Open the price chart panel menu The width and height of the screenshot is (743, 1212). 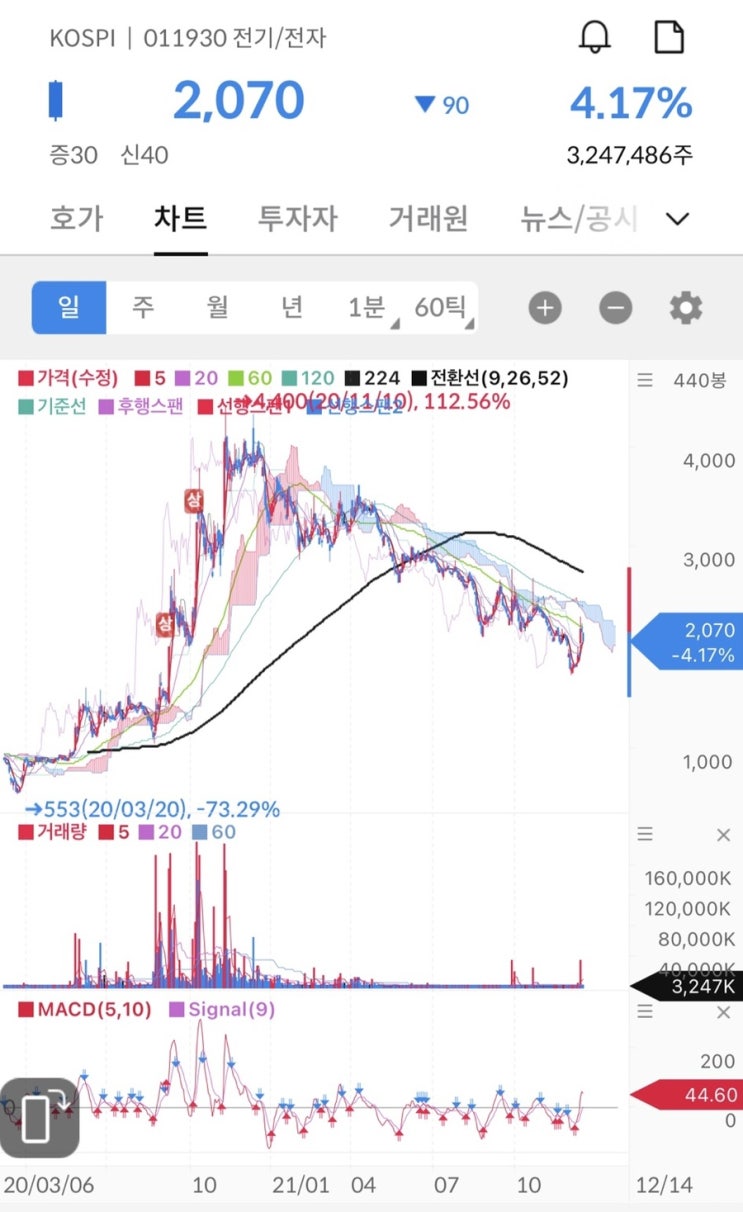[645, 380]
